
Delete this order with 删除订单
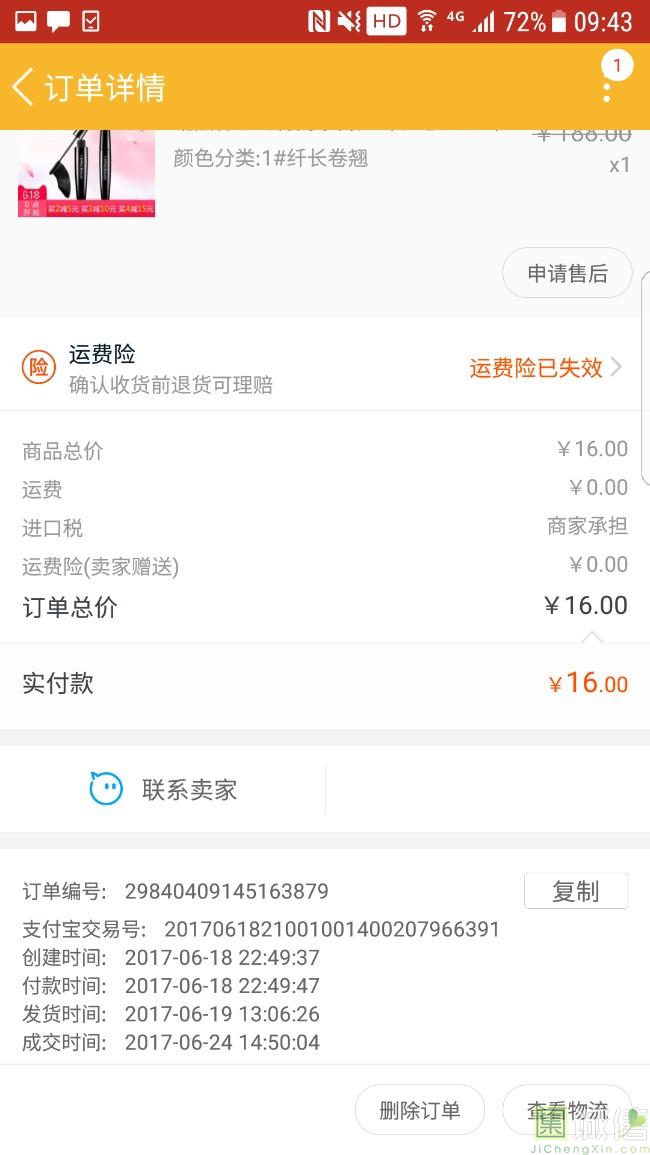[419, 1110]
